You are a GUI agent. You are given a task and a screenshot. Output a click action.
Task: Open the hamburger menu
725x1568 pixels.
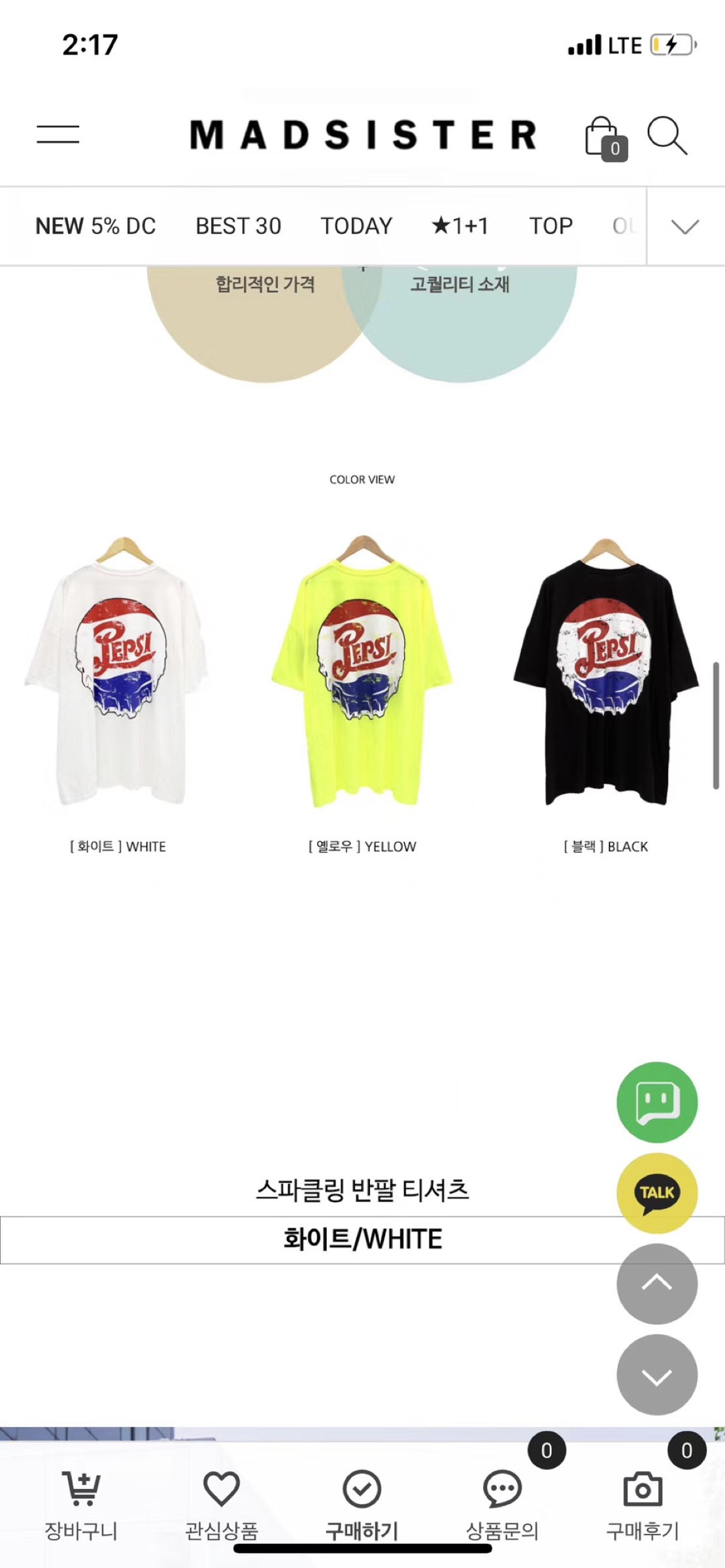point(58,135)
